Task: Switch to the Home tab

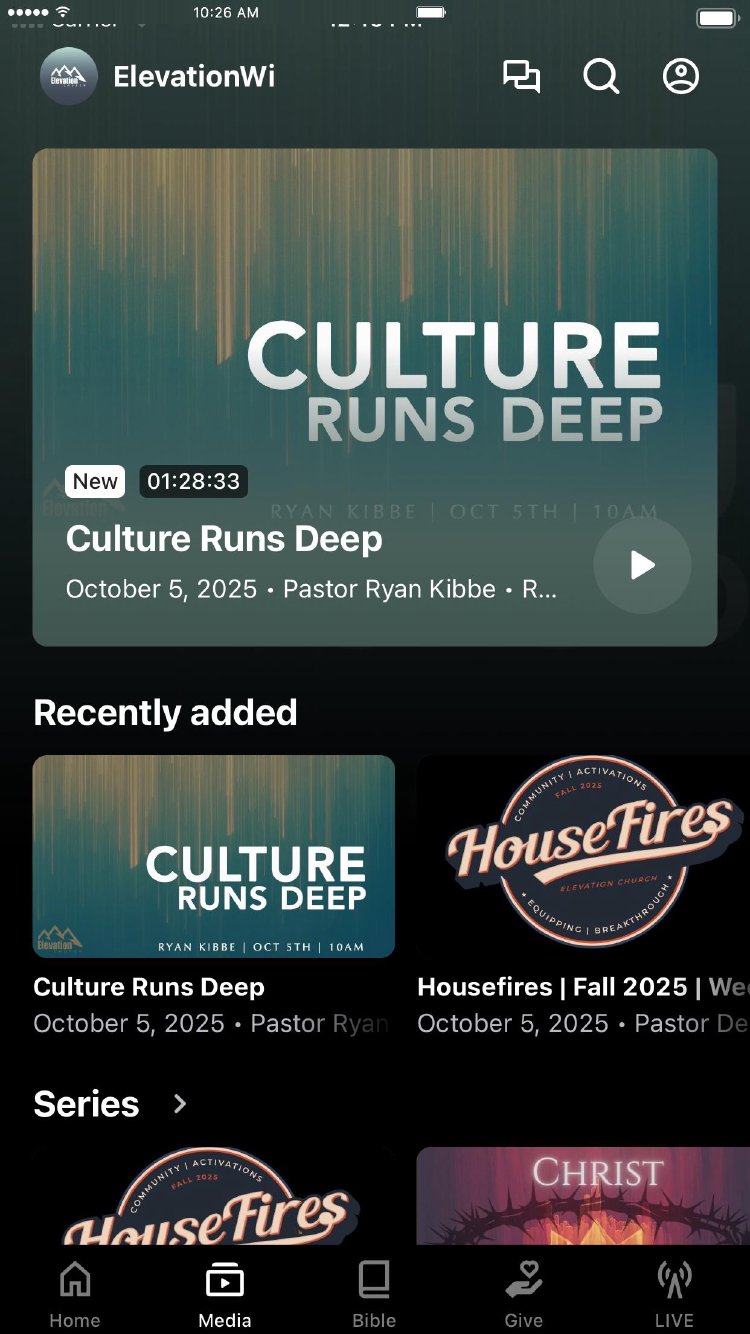Action: pos(75,1294)
